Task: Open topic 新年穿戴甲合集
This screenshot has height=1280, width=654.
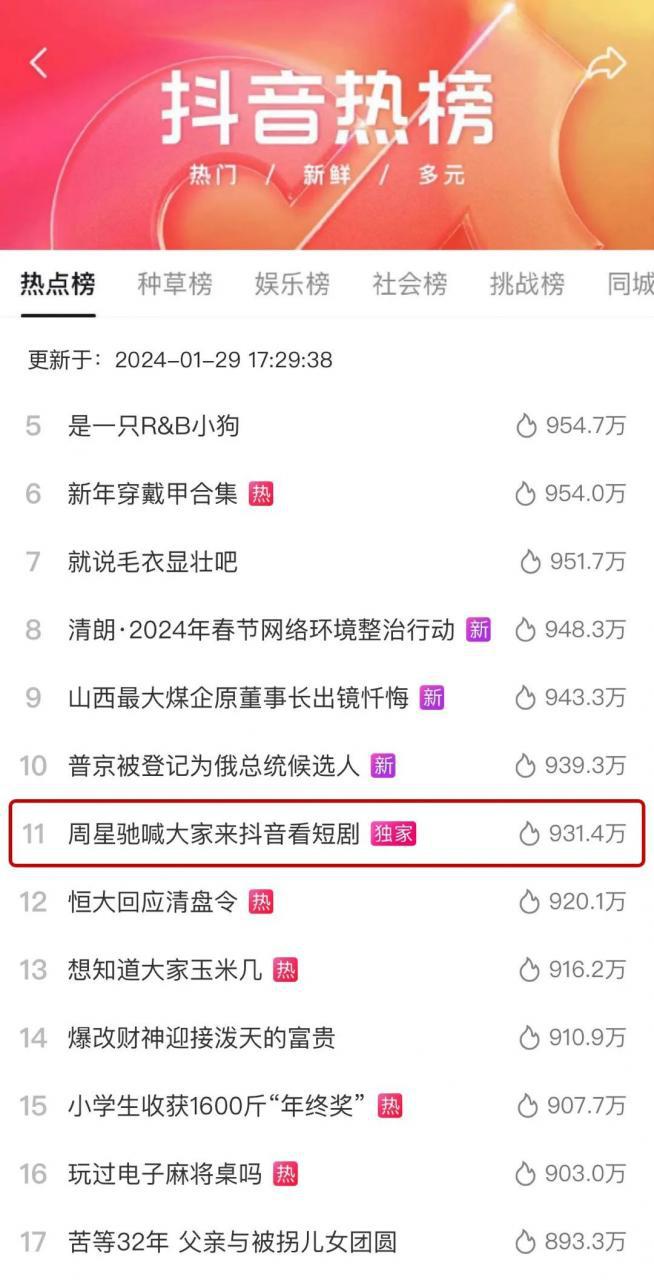Action: click(x=152, y=494)
